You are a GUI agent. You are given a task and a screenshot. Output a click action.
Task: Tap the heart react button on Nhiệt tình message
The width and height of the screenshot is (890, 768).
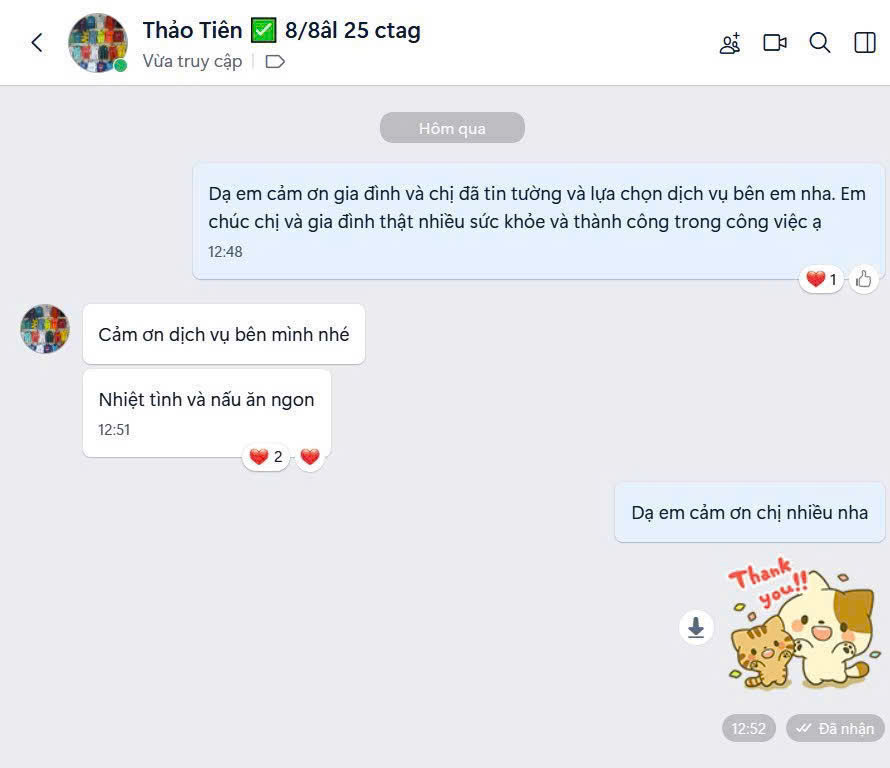tap(310, 457)
